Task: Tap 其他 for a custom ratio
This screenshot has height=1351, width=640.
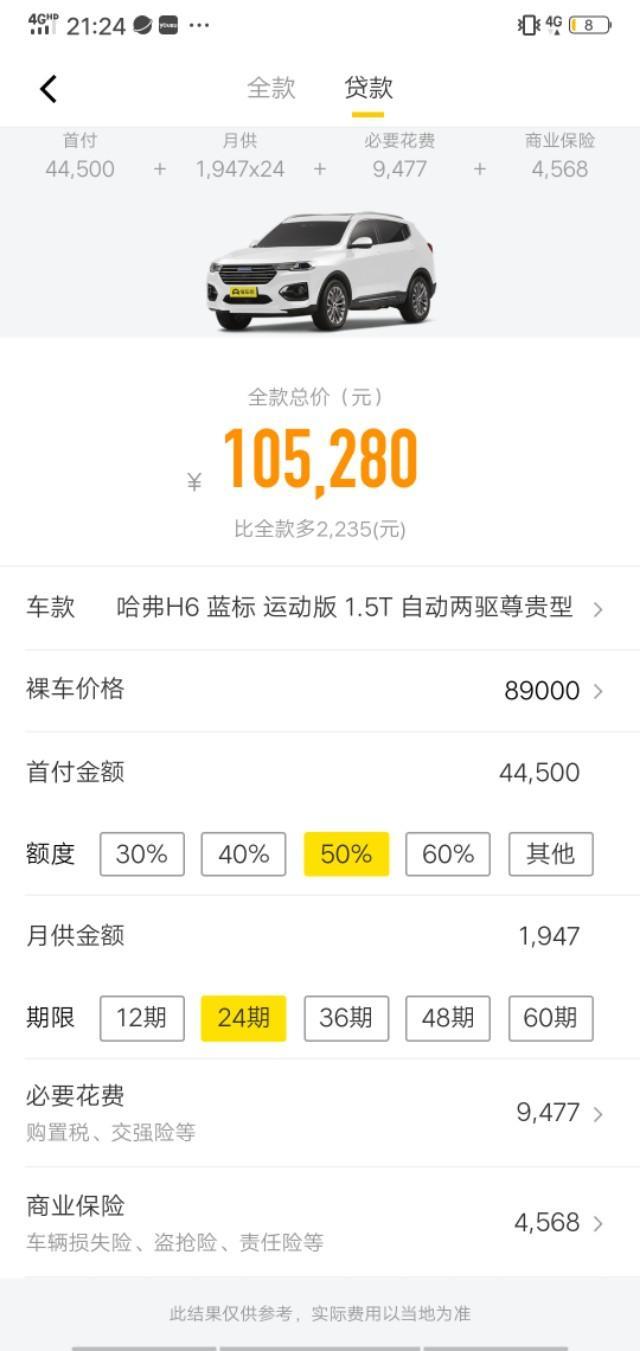Action: [551, 854]
